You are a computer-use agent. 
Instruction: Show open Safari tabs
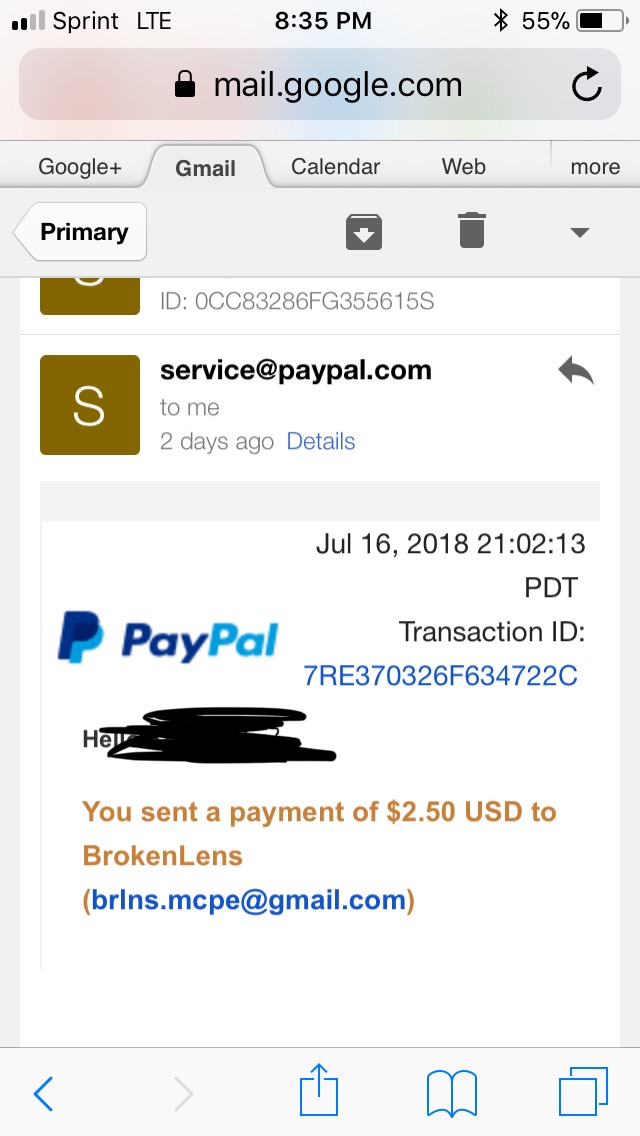point(583,1092)
